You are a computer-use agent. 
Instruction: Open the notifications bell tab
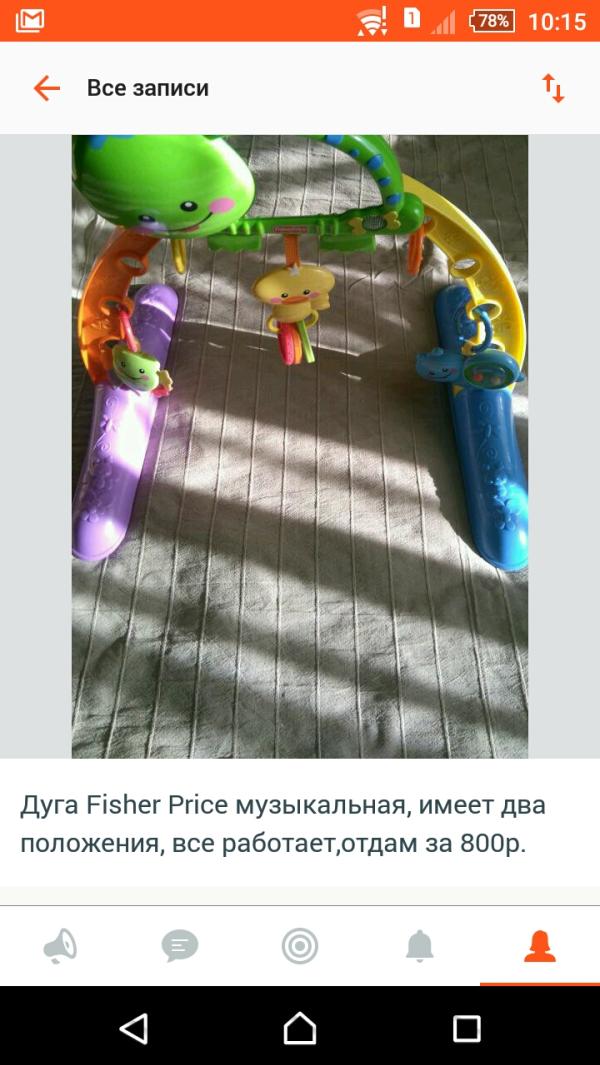coord(420,945)
